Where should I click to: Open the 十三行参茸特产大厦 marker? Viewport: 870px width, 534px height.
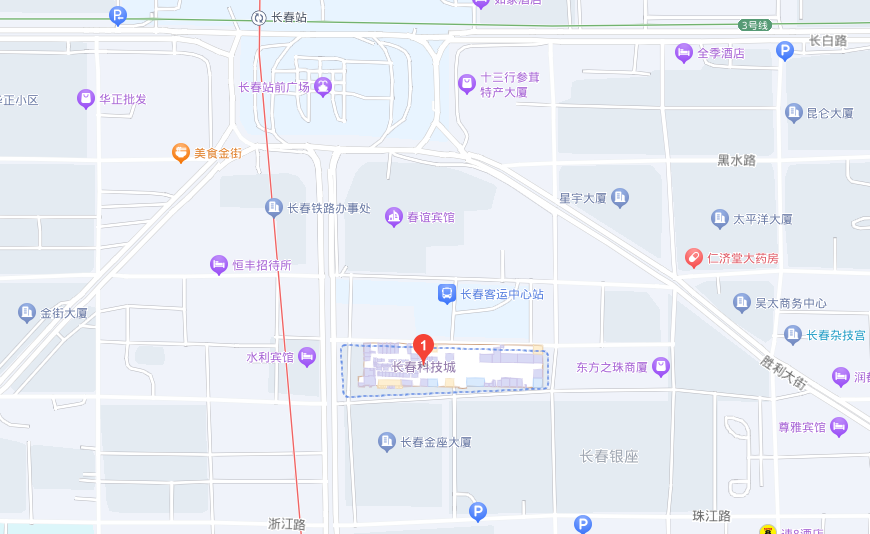[466, 84]
